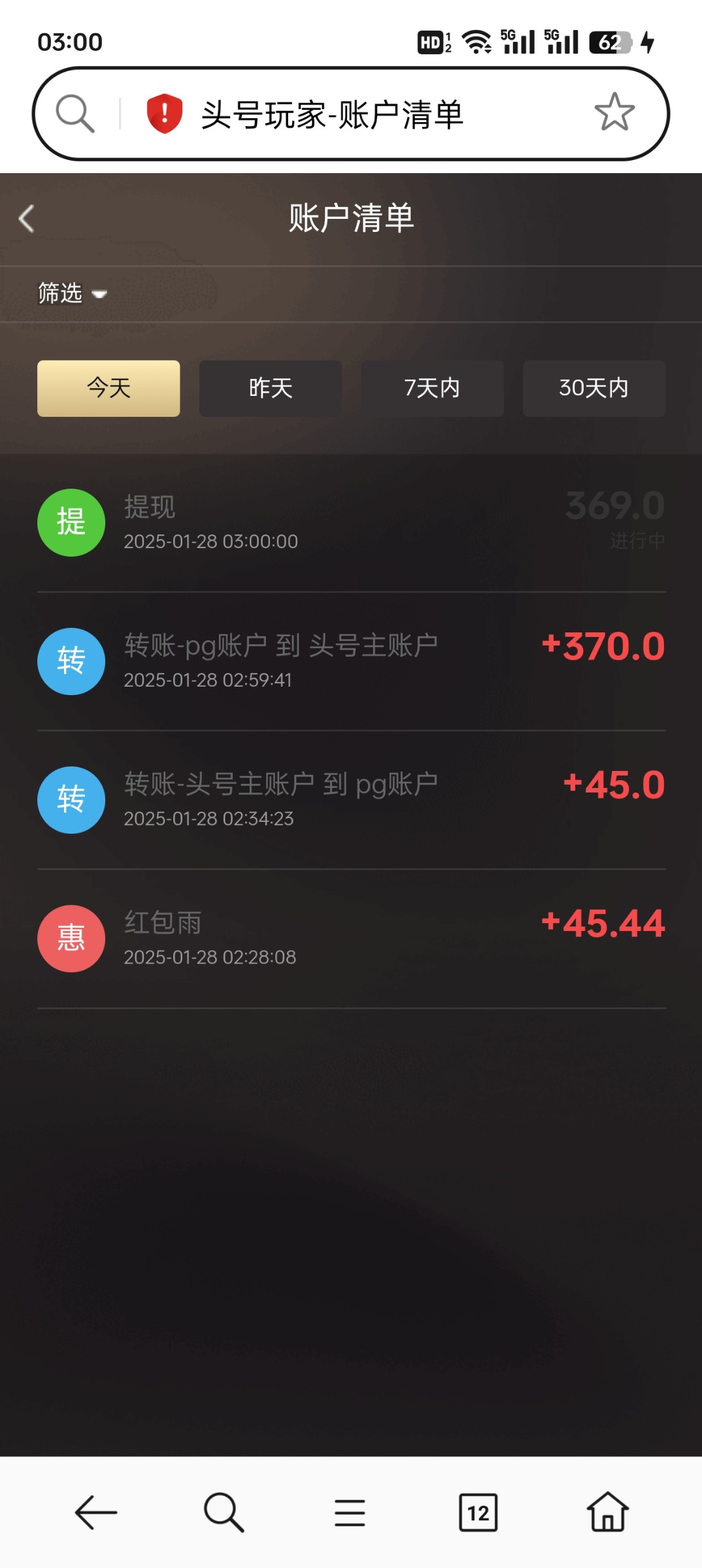Screen dimensions: 702x1568
Task: Open the address bar titled 头号玩家-账户清单
Action: click(x=351, y=114)
